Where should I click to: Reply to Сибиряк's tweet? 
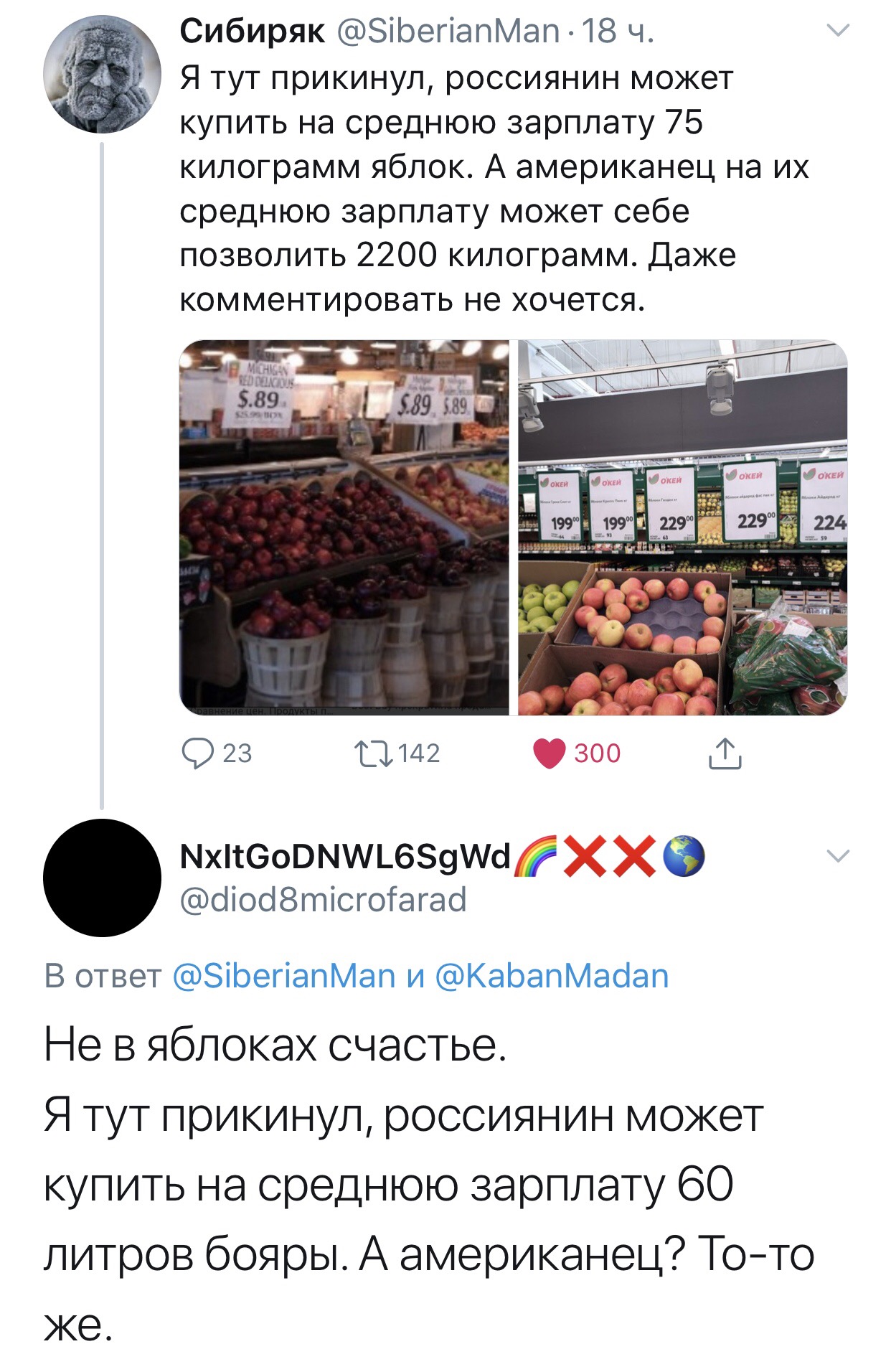tap(199, 753)
